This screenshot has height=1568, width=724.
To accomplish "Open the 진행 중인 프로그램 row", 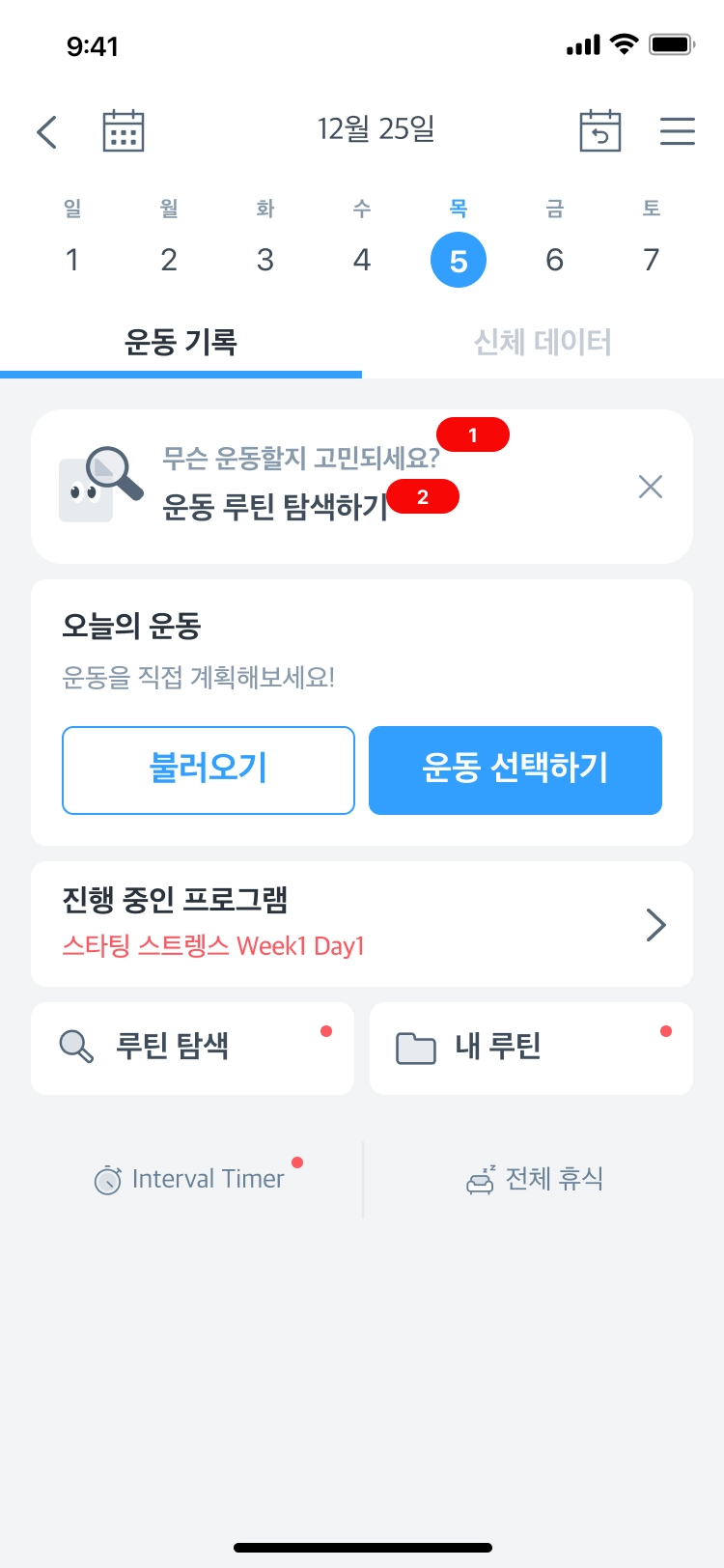I will click(362, 924).
